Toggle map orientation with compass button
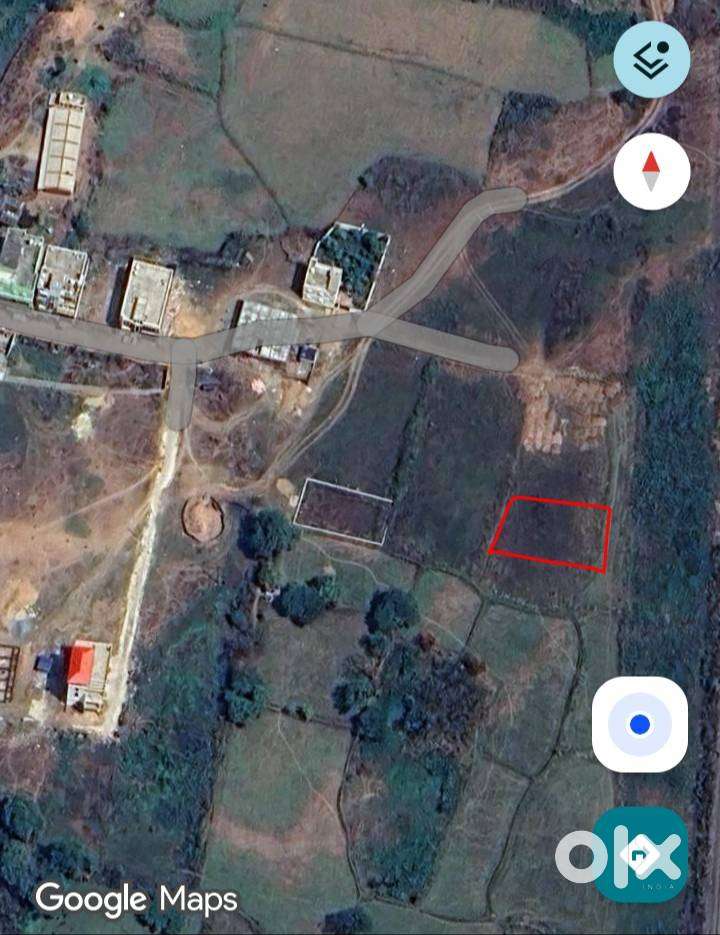Viewport: 720px width, 935px height. [x=650, y=172]
